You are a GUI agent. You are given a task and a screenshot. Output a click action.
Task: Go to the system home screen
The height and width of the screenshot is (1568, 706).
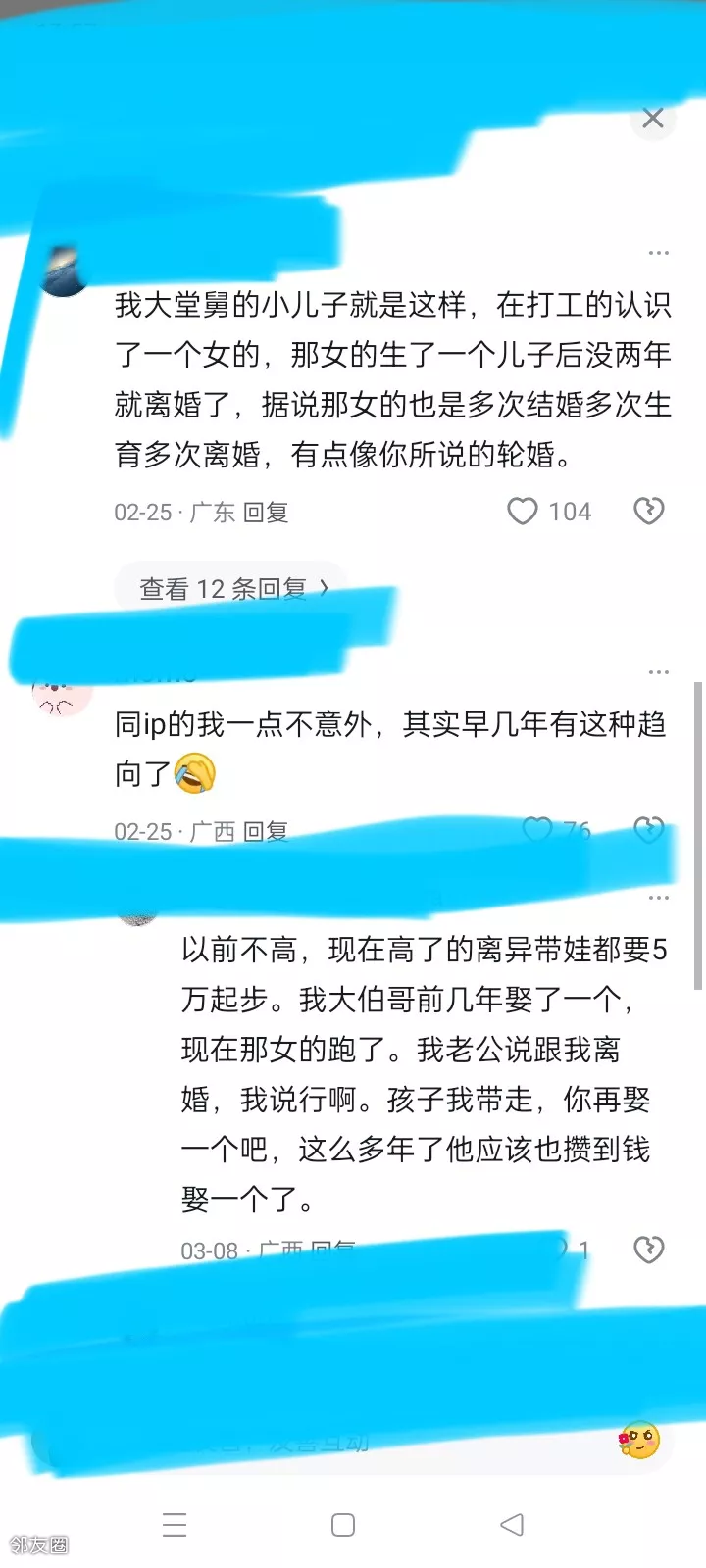point(343,1525)
